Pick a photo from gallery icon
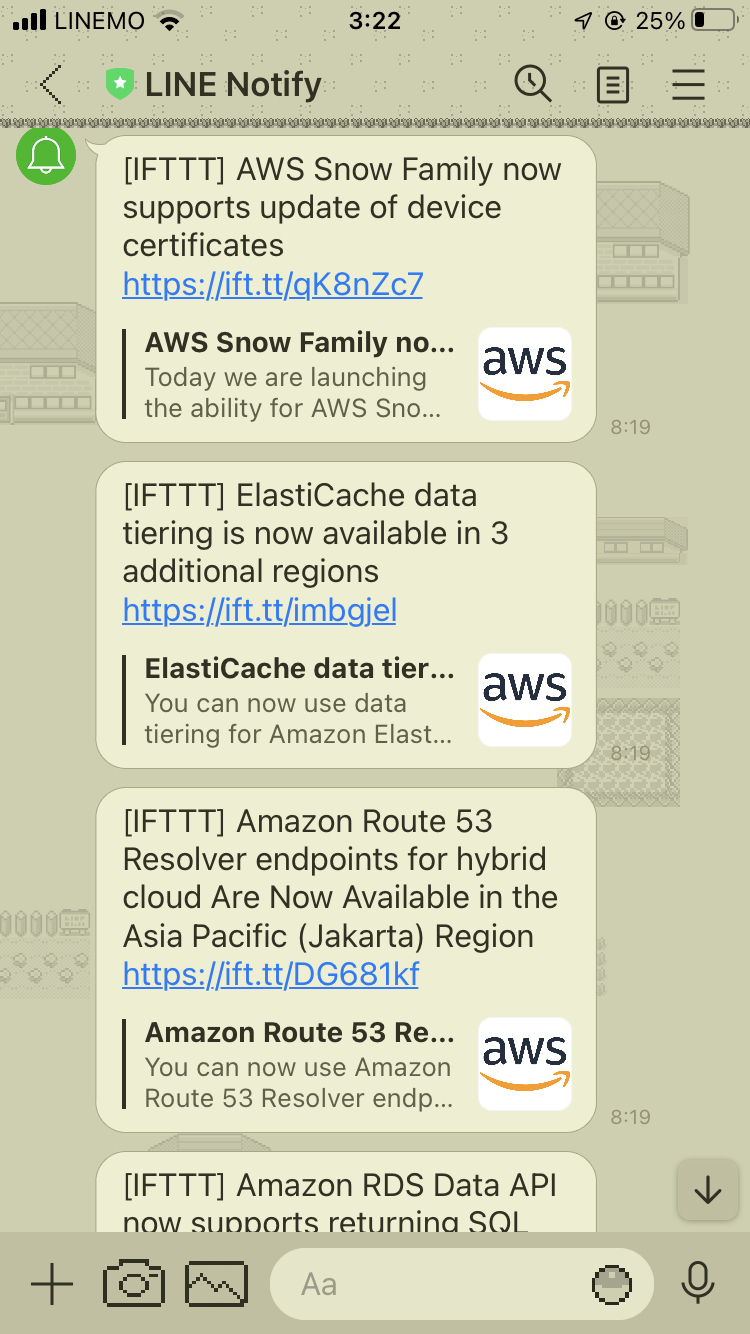This screenshot has height=1334, width=750. [217, 1284]
